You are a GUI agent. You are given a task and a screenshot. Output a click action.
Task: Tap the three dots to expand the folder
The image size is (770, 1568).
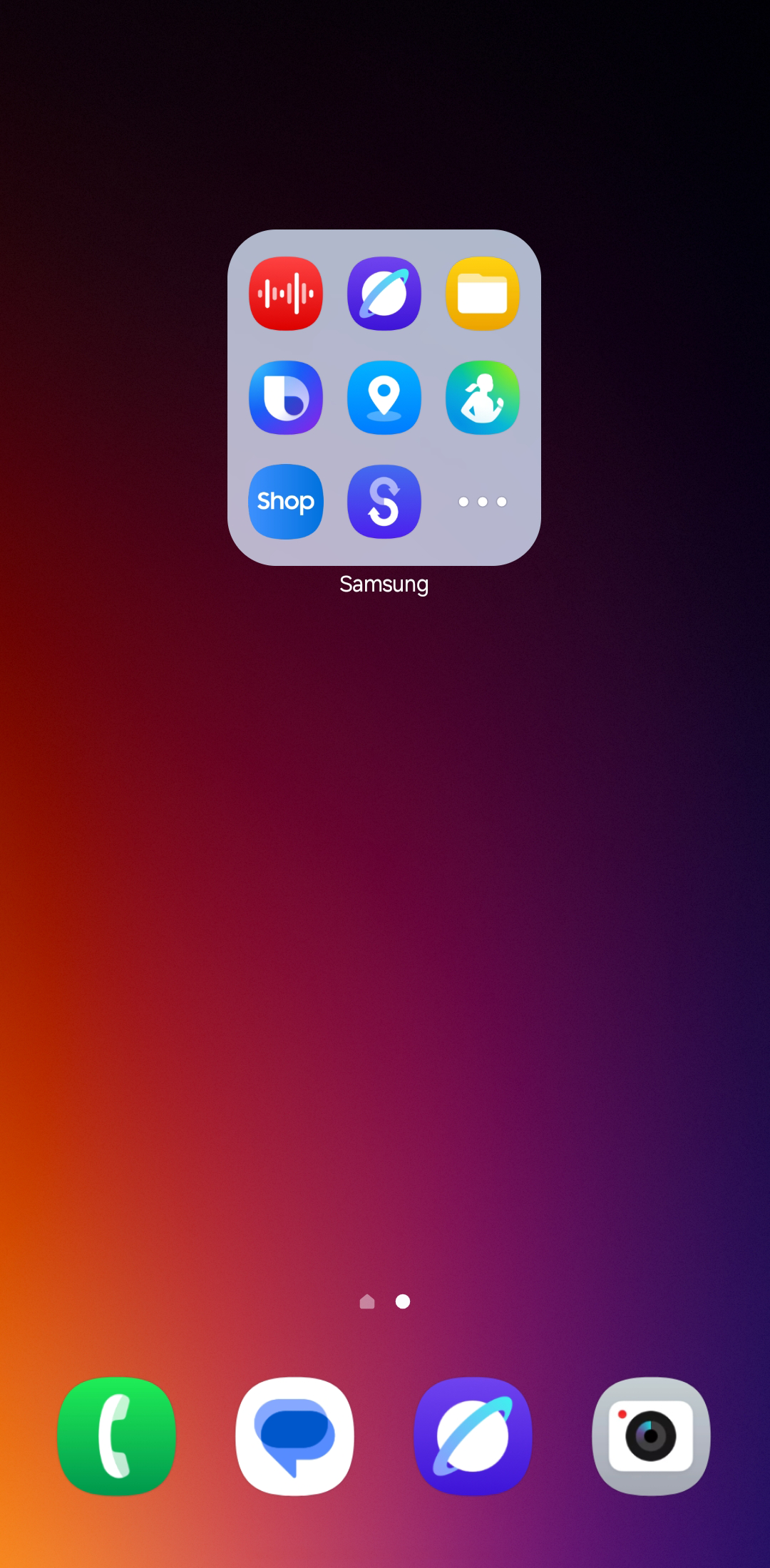click(483, 502)
